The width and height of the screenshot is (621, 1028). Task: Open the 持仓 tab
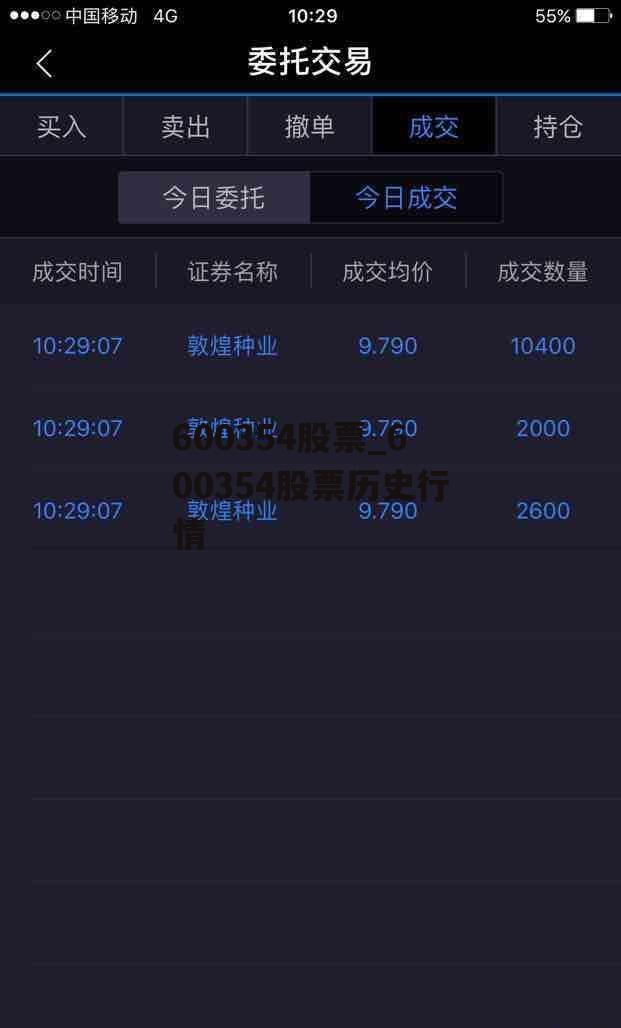coord(558,127)
